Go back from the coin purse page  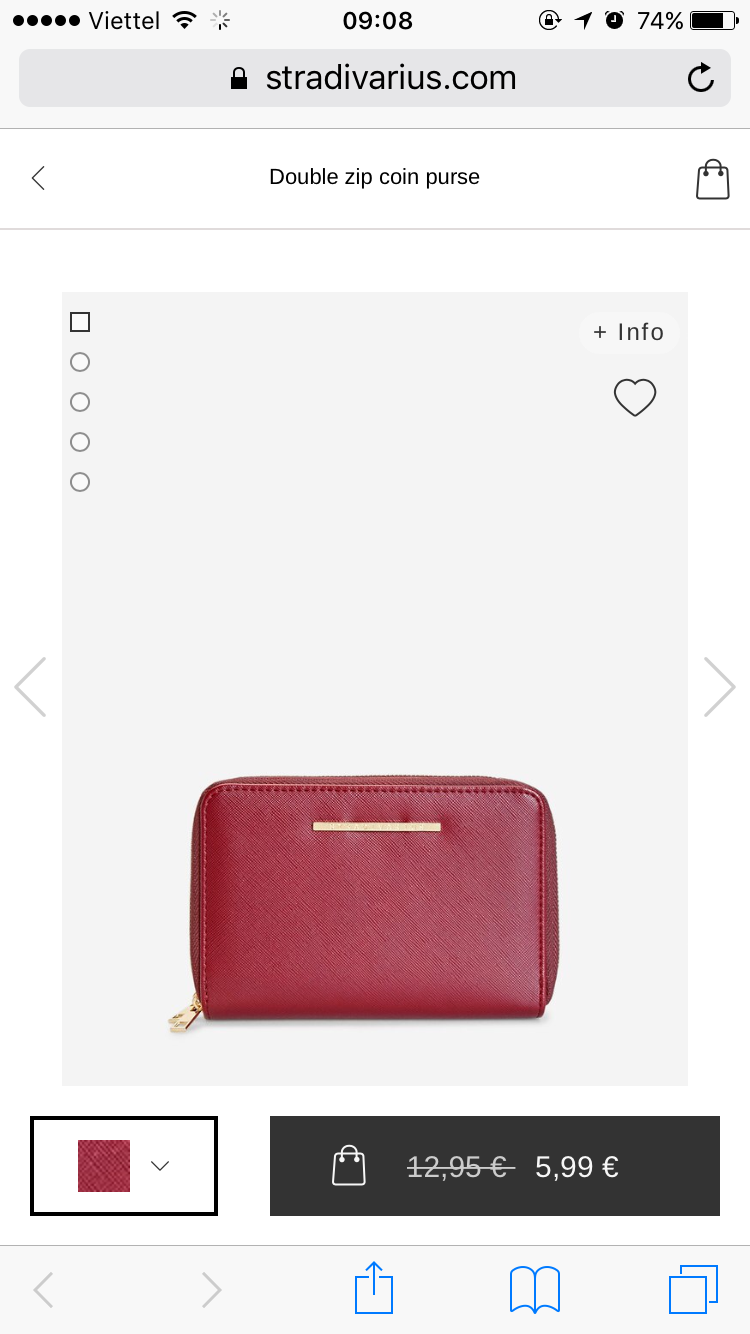[38, 178]
